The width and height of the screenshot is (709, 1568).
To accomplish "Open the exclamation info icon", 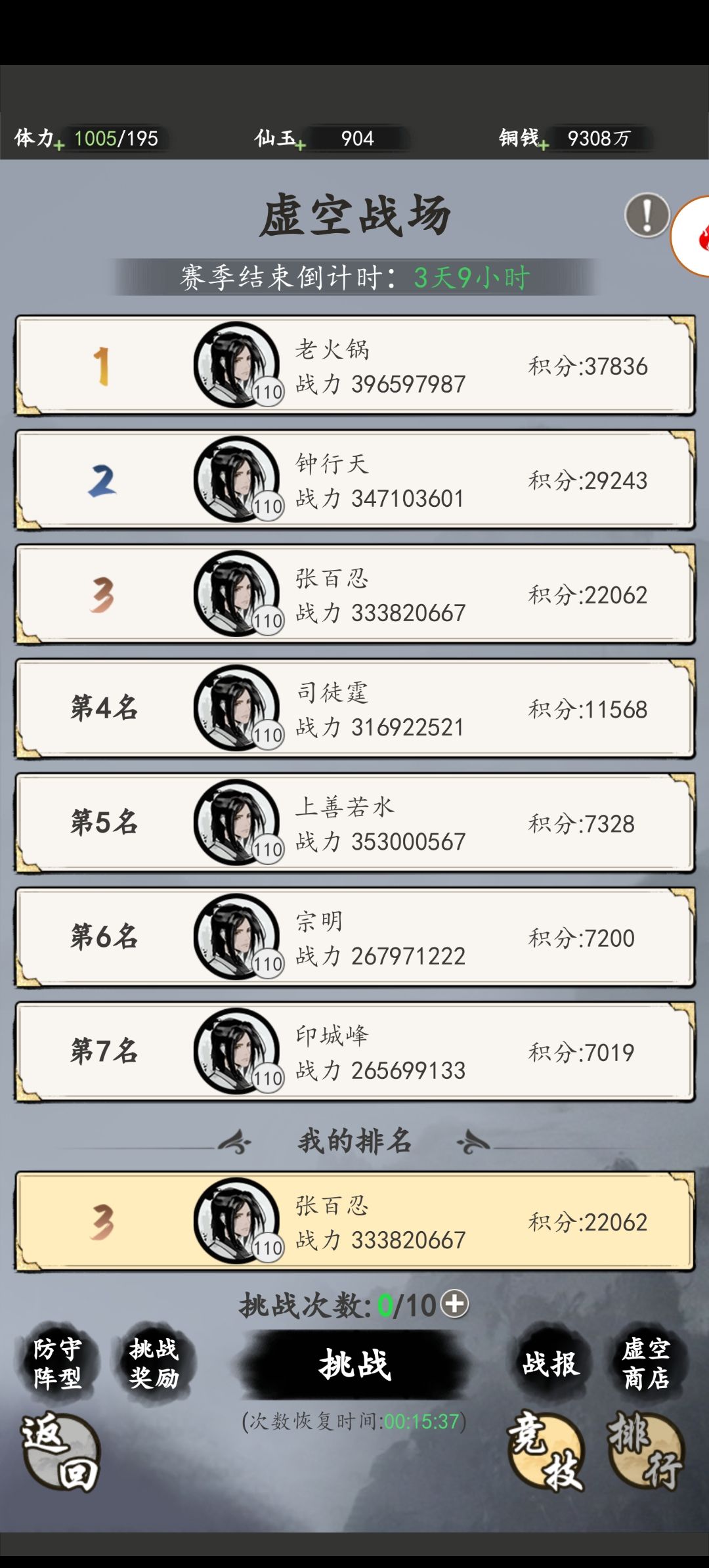I will pyautogui.click(x=647, y=215).
